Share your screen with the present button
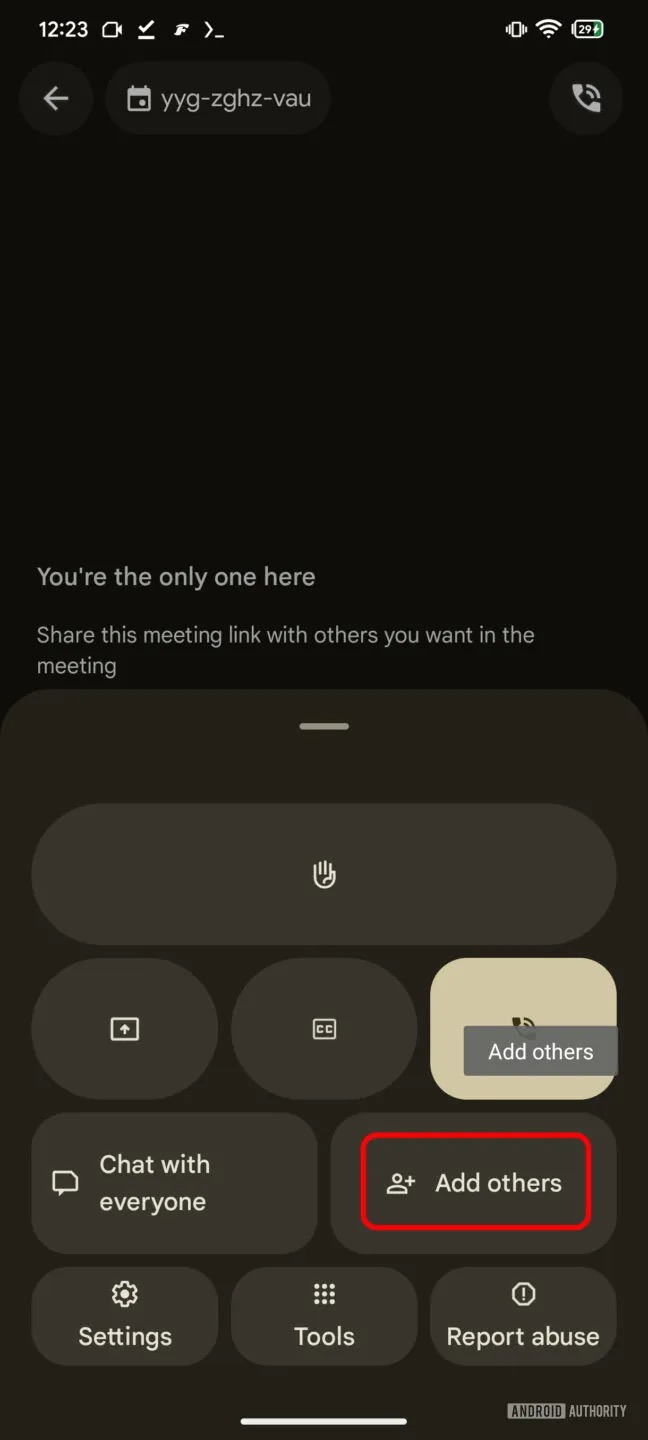 click(x=125, y=1029)
